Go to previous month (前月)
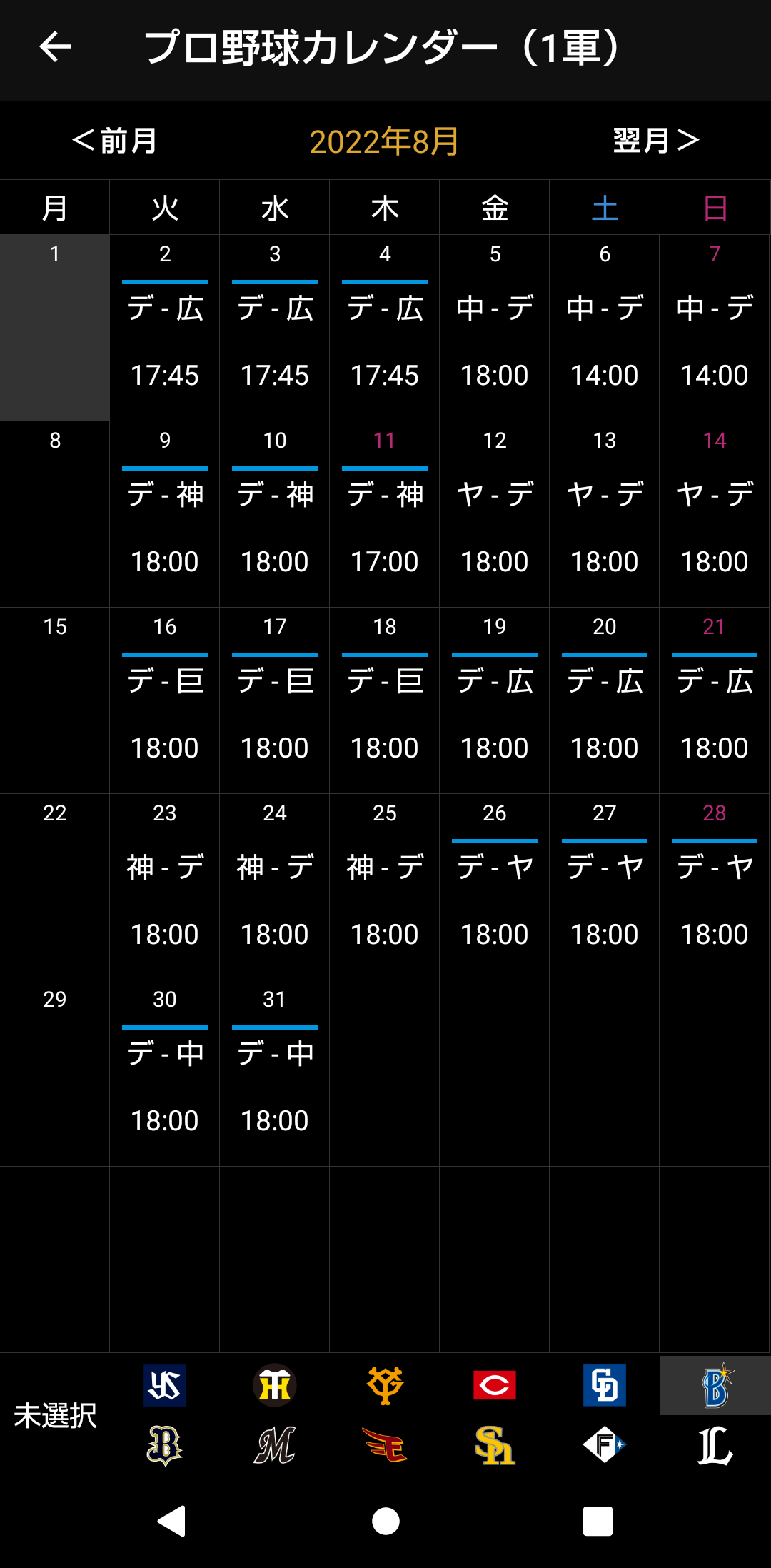 (115, 140)
